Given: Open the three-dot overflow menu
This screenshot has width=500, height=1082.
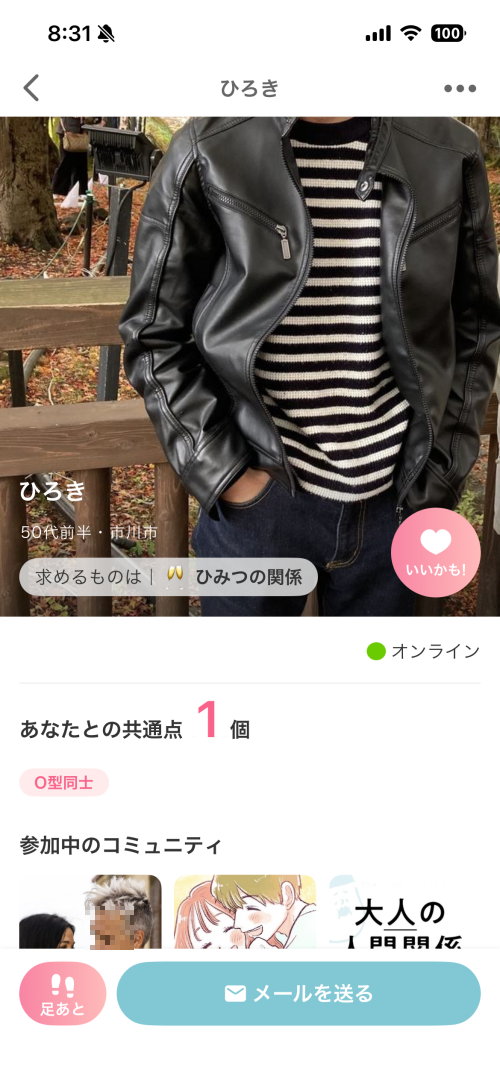Looking at the screenshot, I should click(460, 88).
